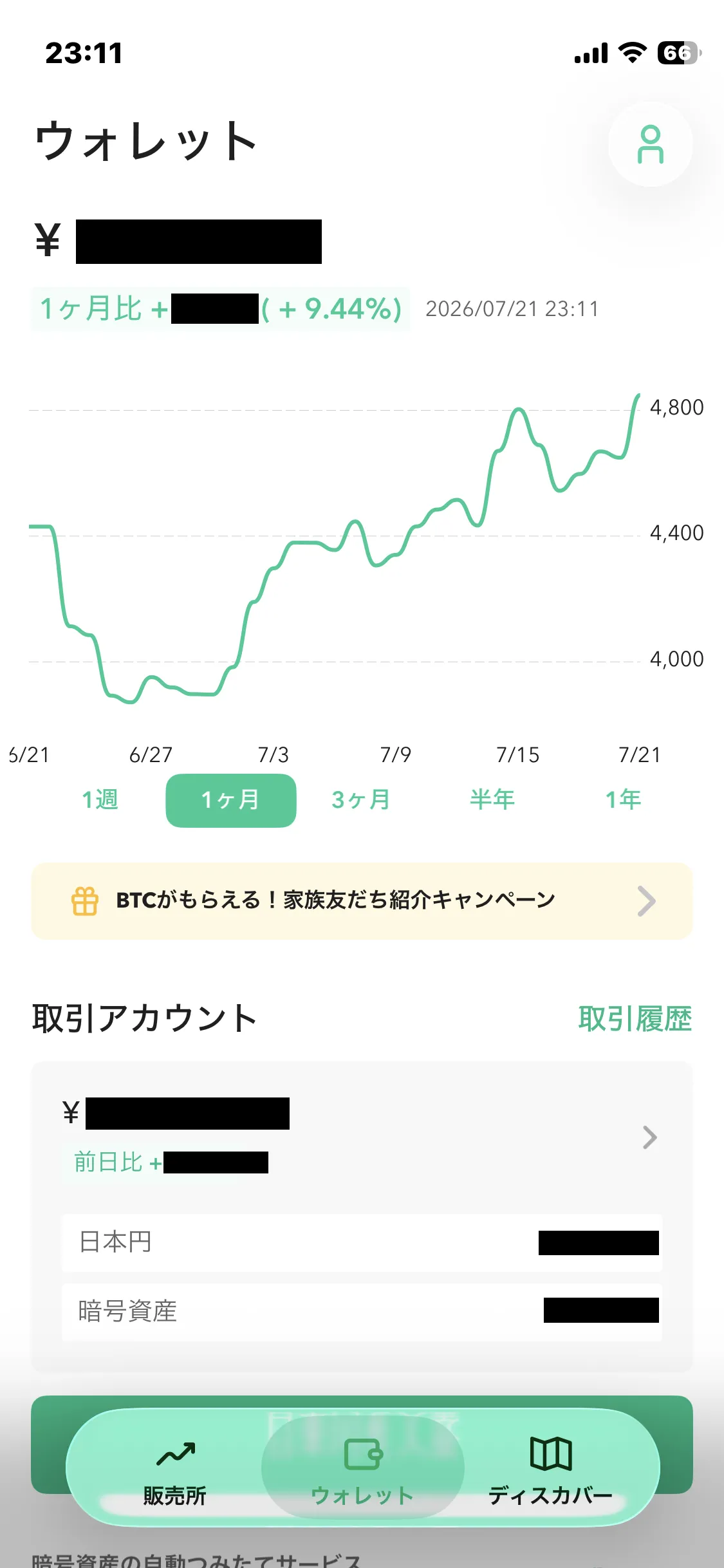Screen dimensions: 724x1568
Task: Open the 日本円 balance row
Action: (x=362, y=1242)
